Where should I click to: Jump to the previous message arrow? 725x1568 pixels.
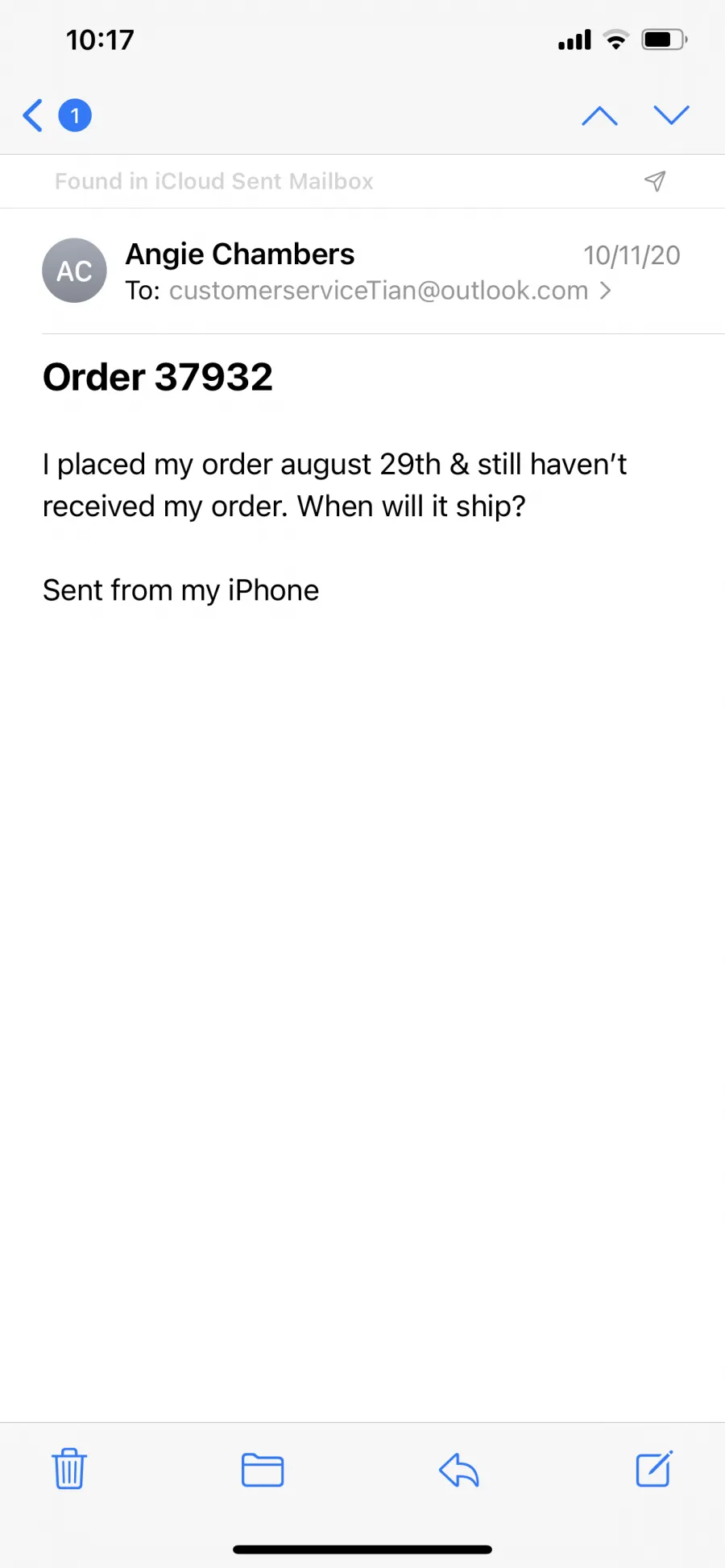(600, 115)
